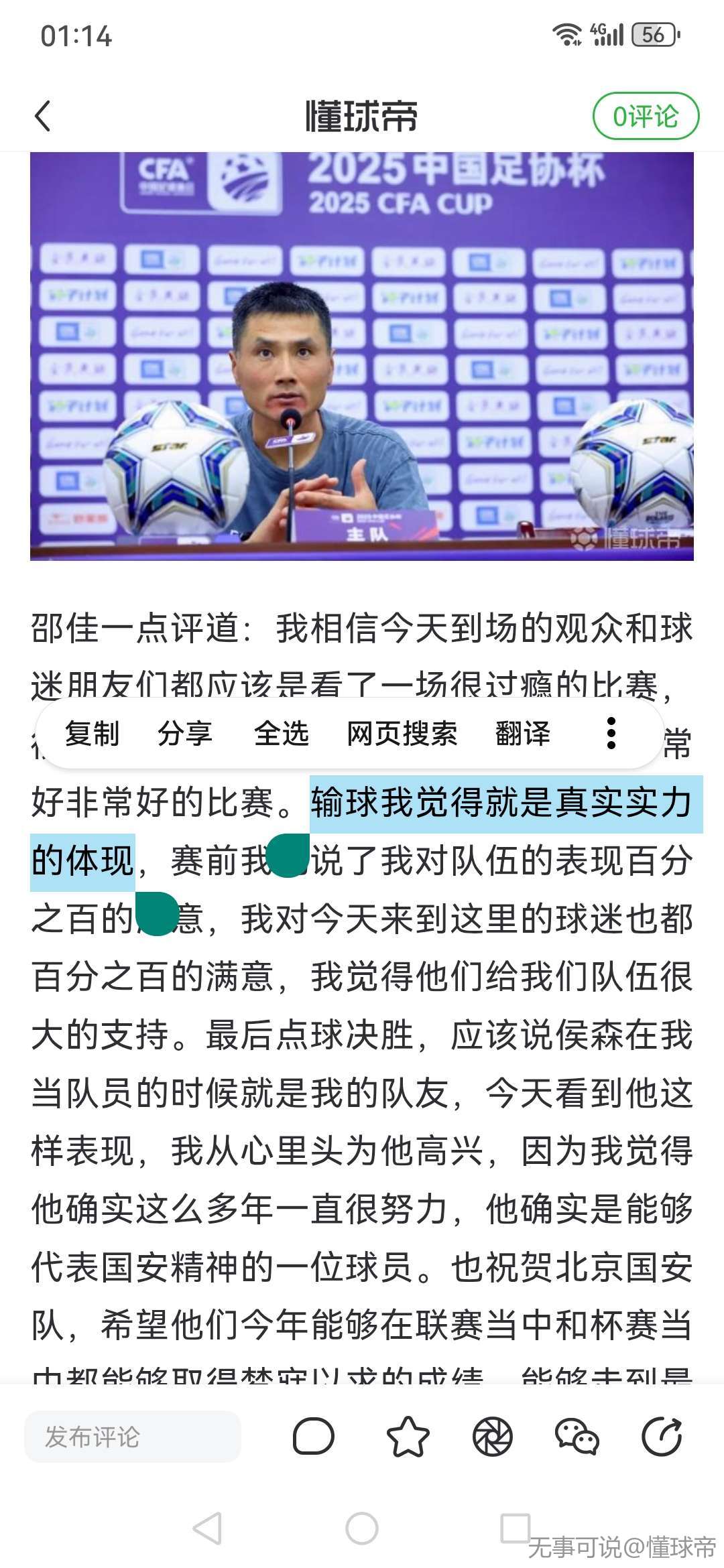Share to WeChat Moments with the aperture icon
This screenshot has height=1568, width=724.
coord(493,1437)
